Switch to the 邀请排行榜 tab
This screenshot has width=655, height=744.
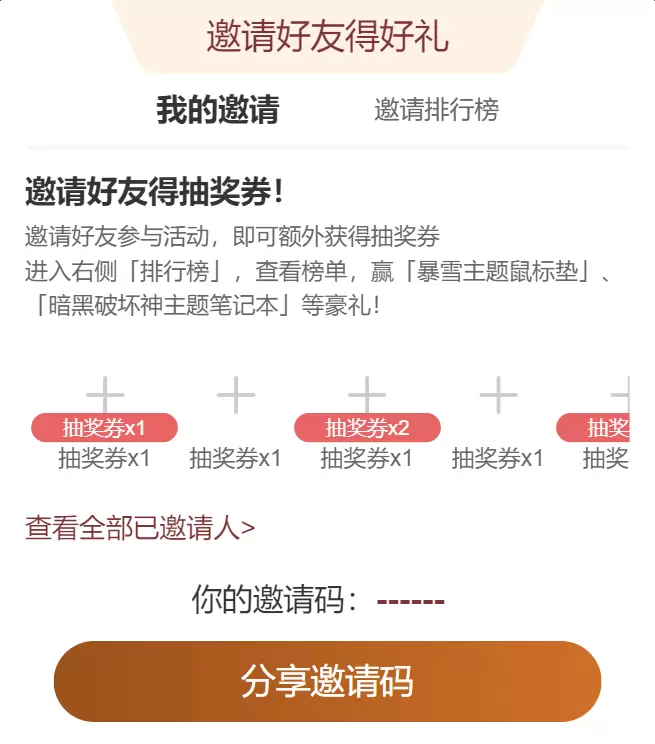(436, 110)
